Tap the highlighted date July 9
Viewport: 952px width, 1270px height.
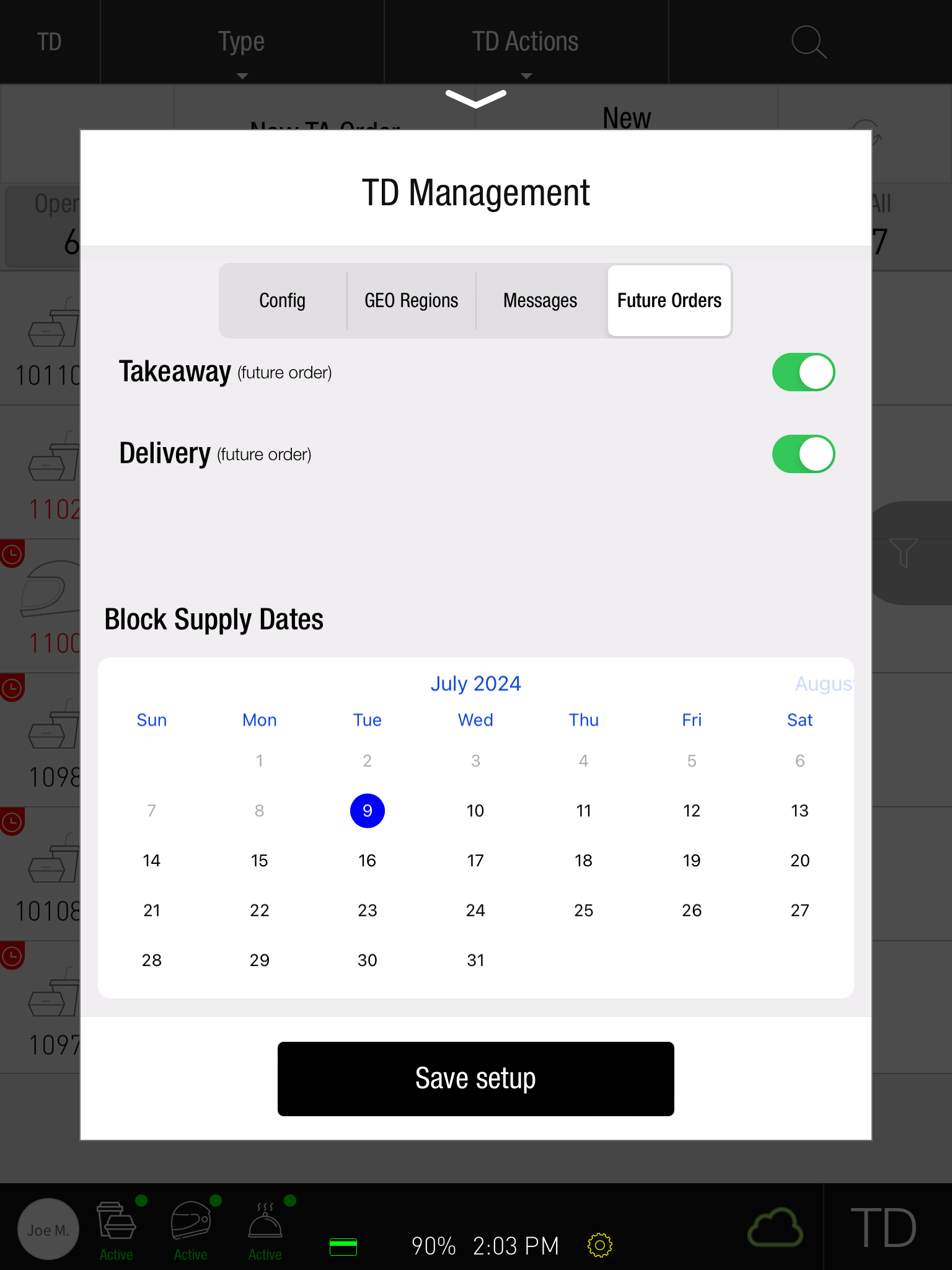368,810
